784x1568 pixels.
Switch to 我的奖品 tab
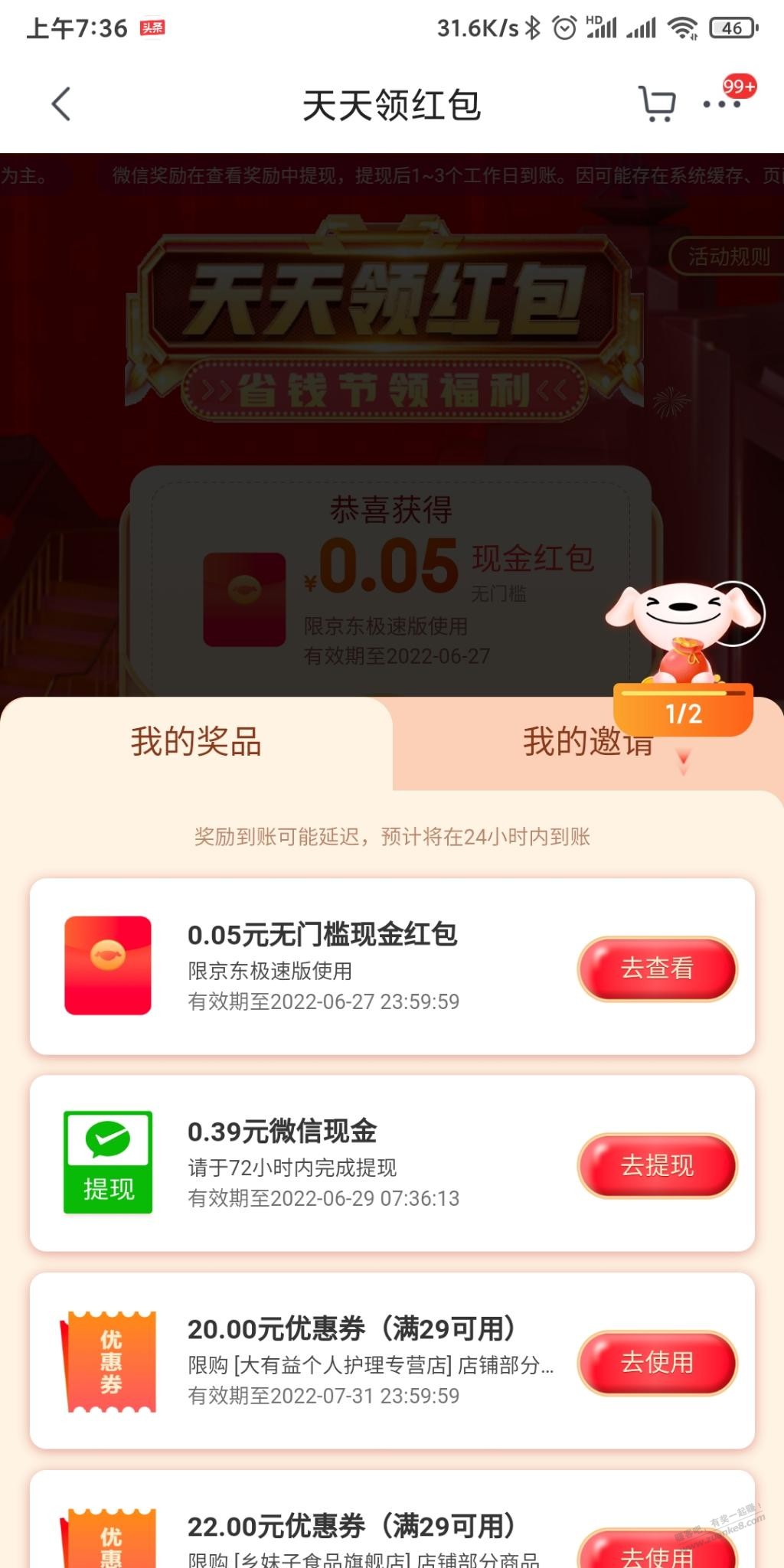(196, 741)
